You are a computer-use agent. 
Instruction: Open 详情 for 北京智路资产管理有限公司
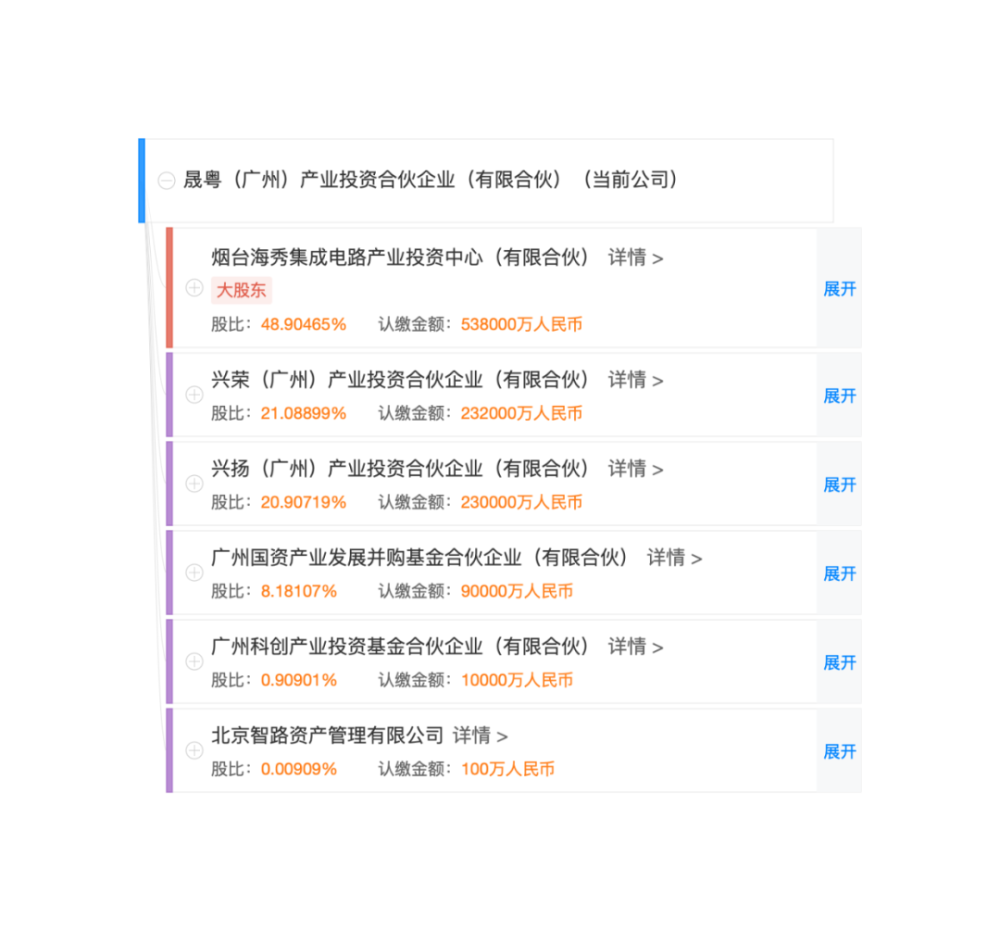coord(480,736)
